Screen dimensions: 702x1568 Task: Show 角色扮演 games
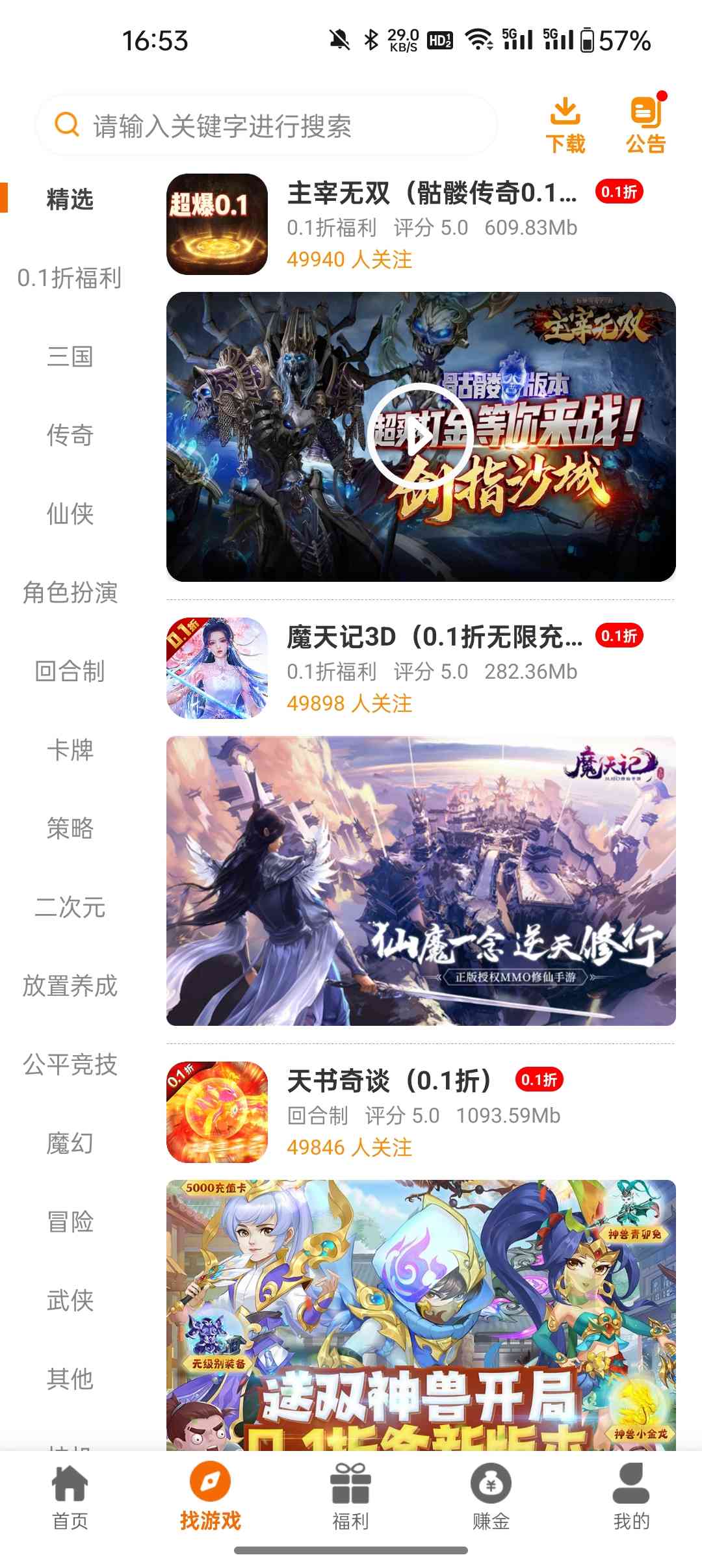(70, 593)
